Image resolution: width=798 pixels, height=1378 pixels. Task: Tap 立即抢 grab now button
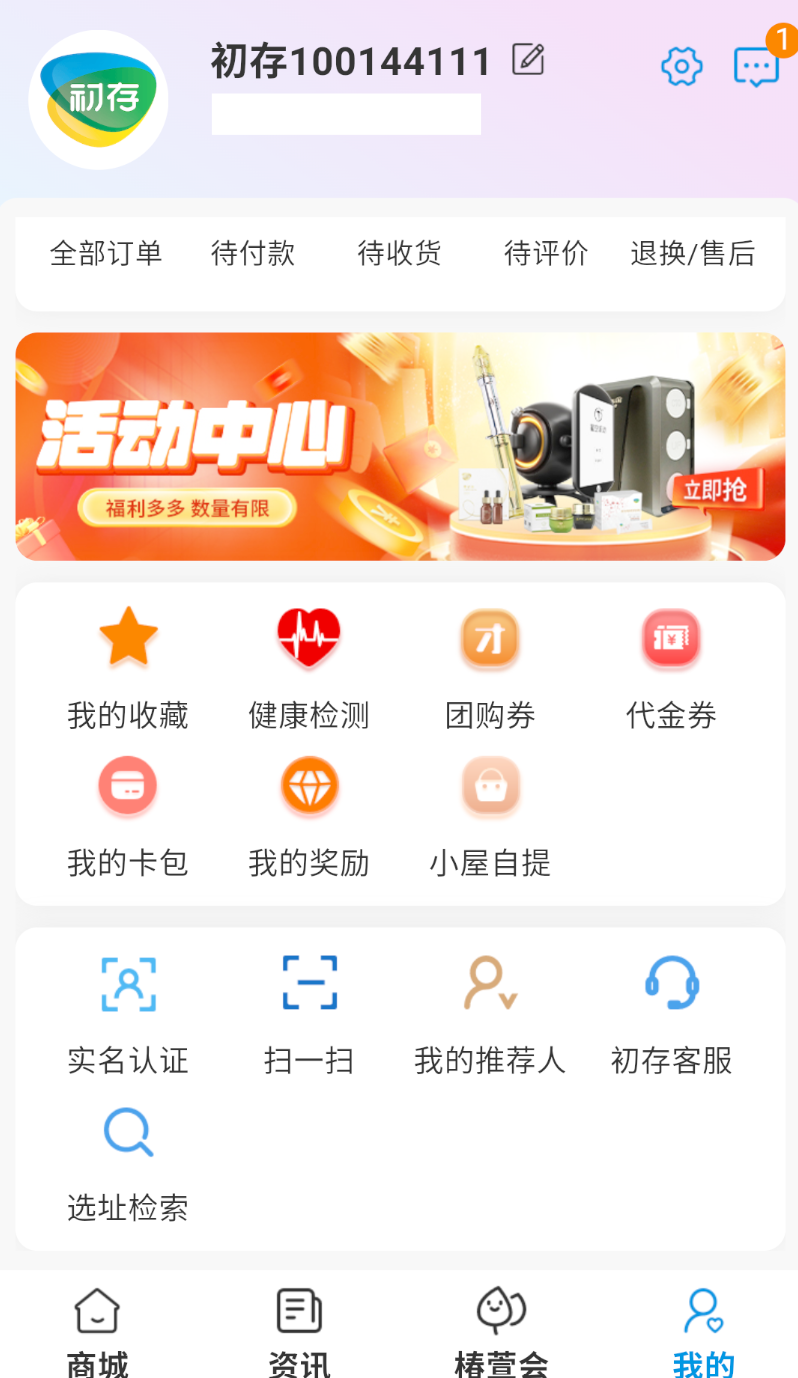(x=719, y=491)
